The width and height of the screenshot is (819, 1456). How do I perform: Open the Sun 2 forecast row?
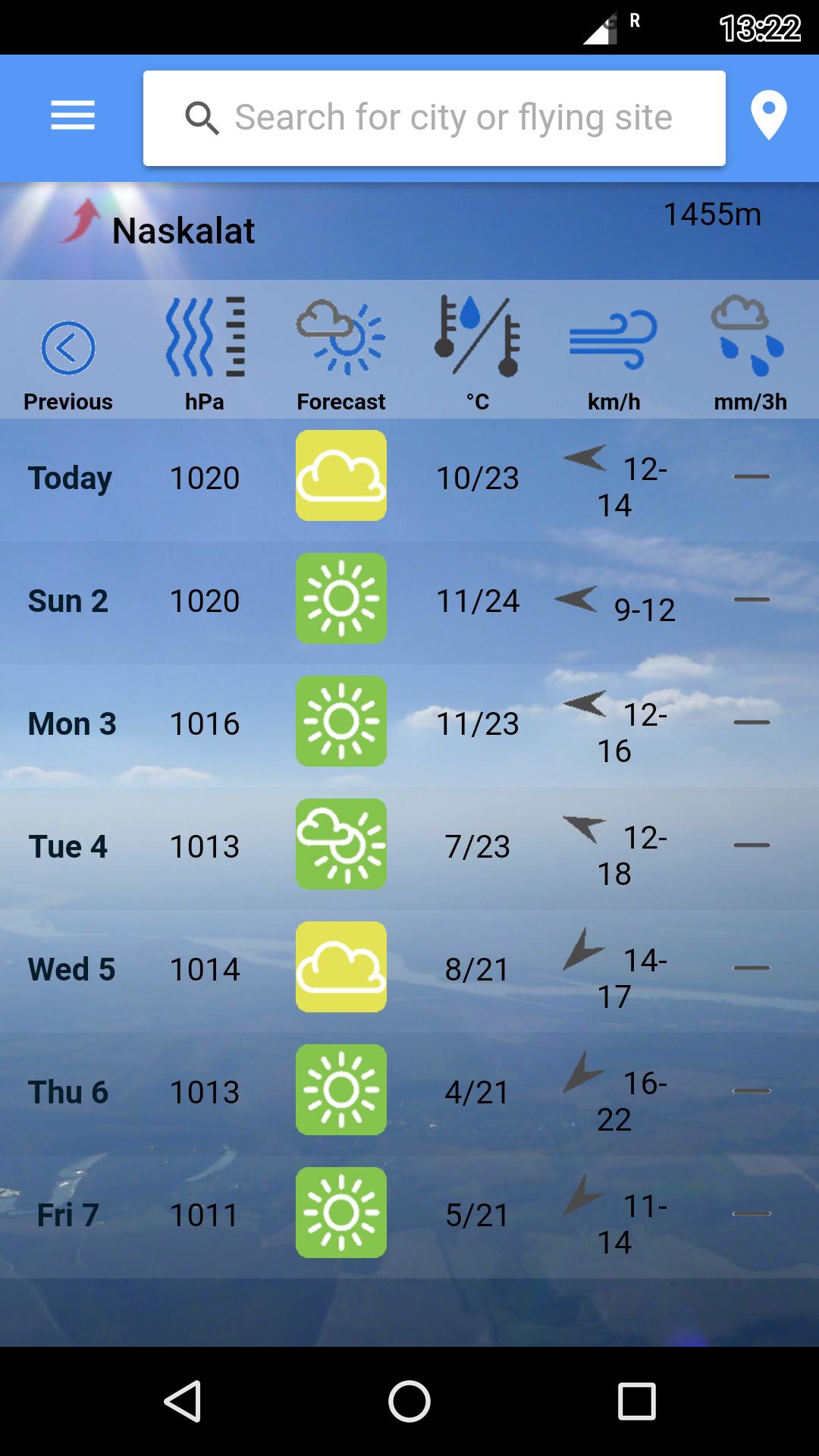(x=409, y=601)
